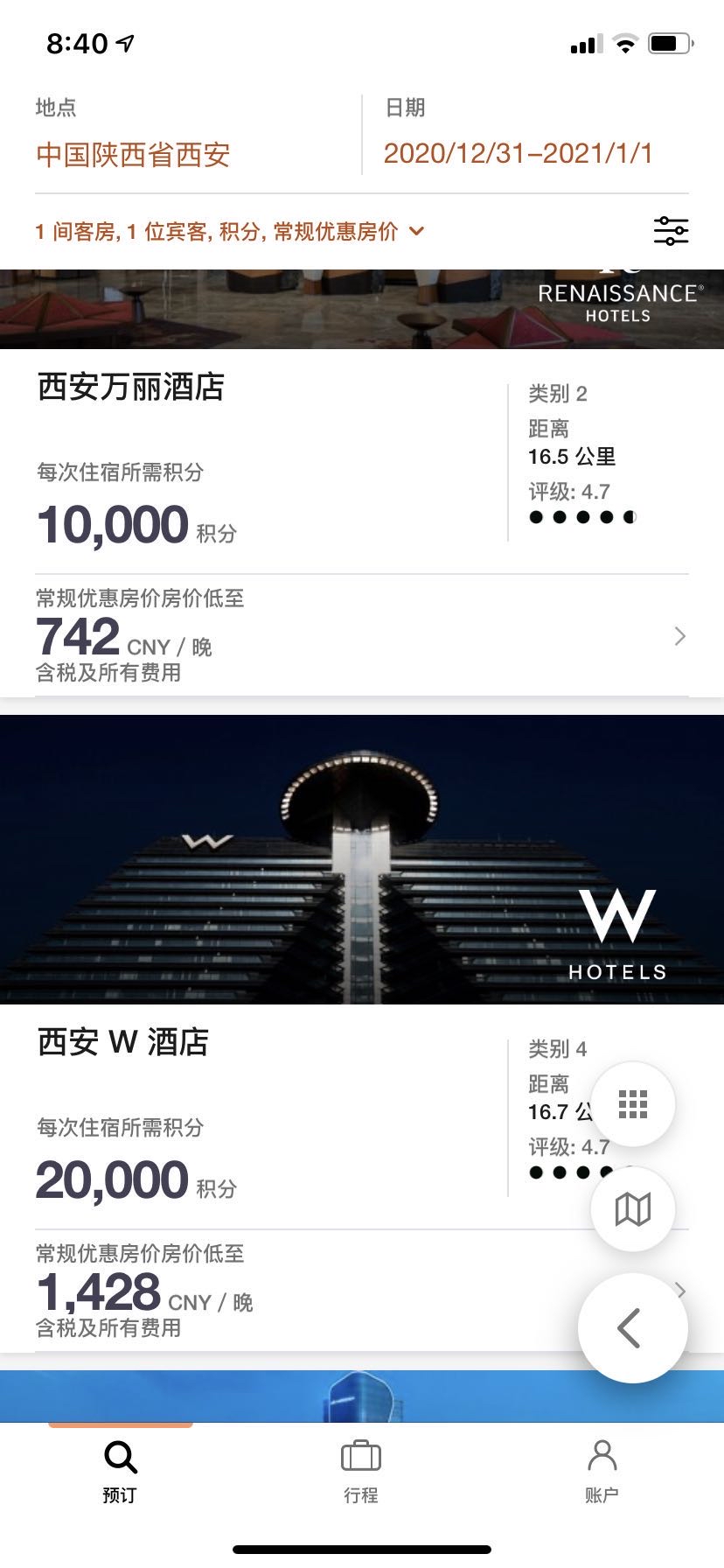
Task: Open the 西安万丽酒店 hotel card
Action: 131,387
